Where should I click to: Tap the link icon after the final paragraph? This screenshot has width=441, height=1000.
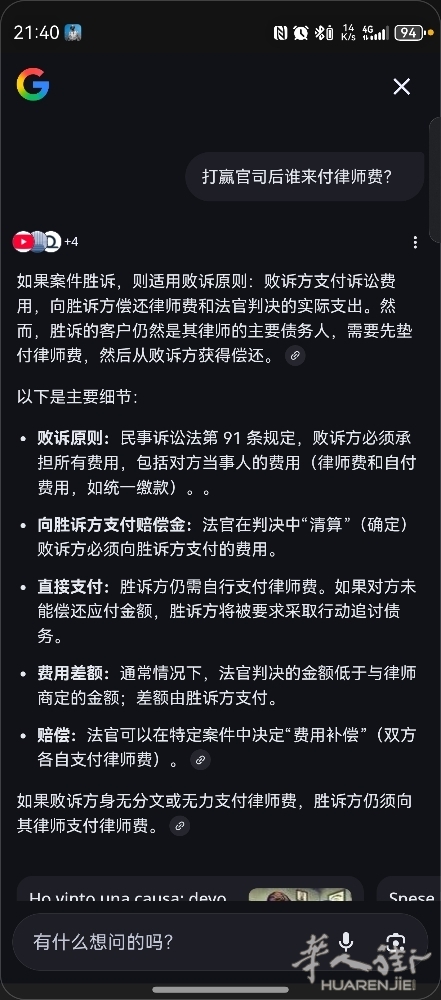[179, 827]
